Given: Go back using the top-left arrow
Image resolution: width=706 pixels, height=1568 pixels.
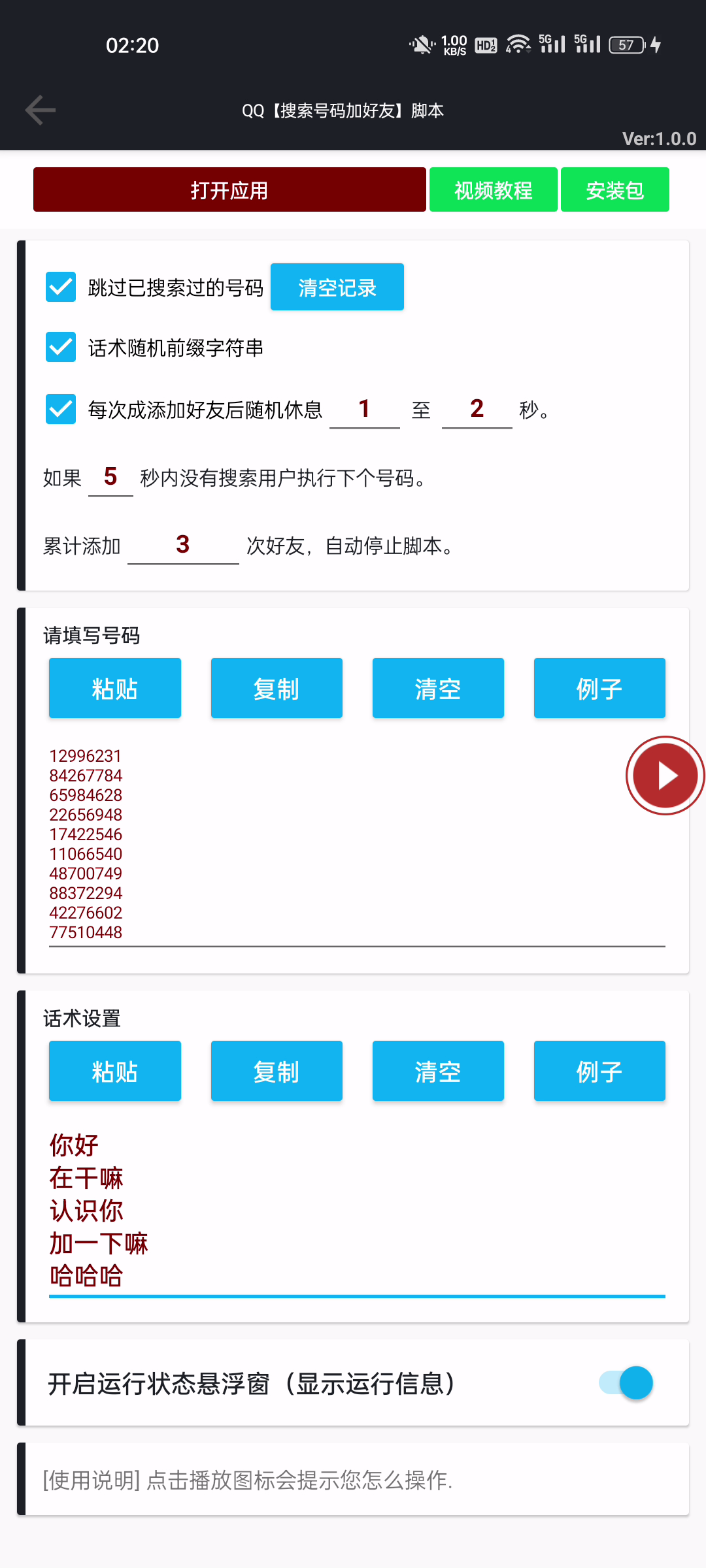Looking at the screenshot, I should tap(41, 110).
